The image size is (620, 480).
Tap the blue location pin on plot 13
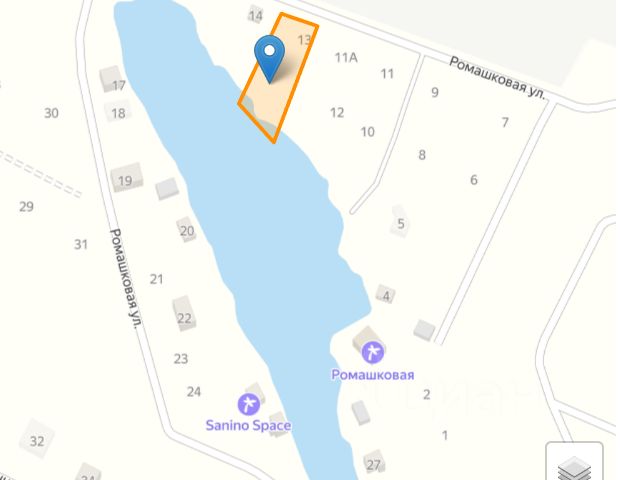point(269,54)
